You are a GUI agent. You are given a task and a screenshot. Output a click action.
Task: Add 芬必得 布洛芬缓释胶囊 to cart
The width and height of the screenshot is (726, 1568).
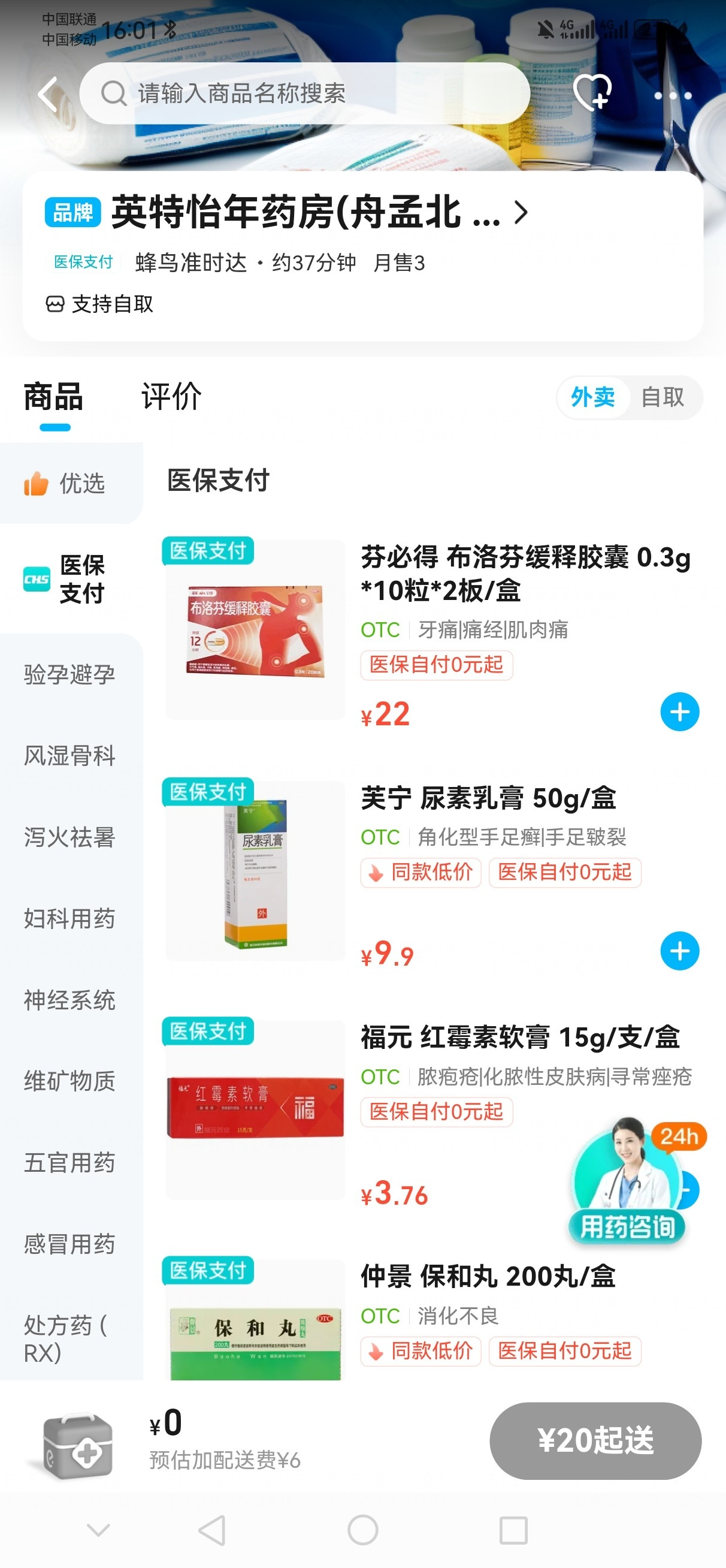click(x=679, y=711)
